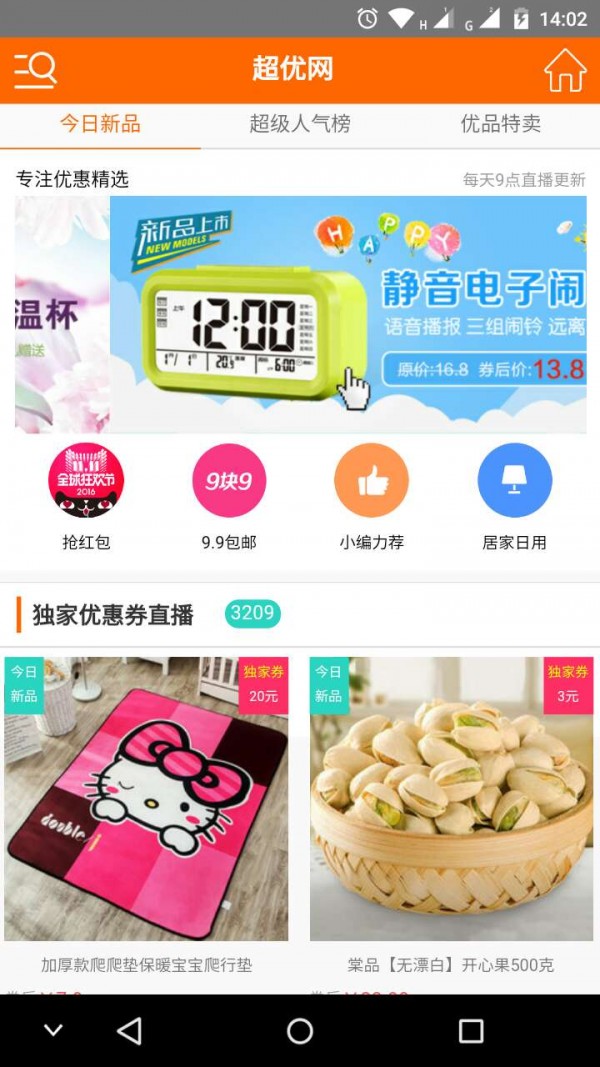Image resolution: width=600 pixels, height=1067 pixels.
Task: Open 抢红包 shortcut
Action: coord(86,497)
